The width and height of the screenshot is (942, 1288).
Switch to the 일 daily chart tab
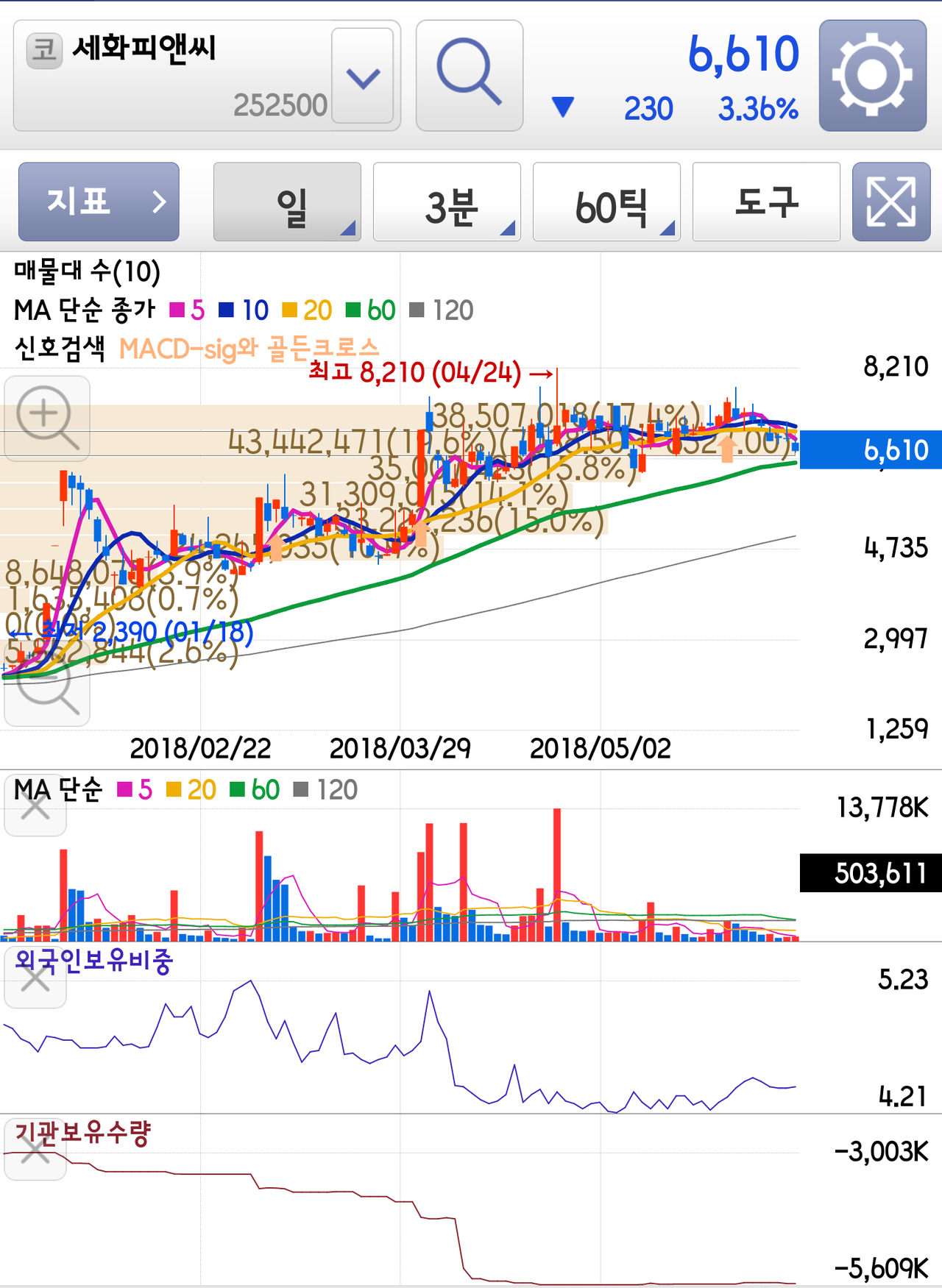click(287, 202)
